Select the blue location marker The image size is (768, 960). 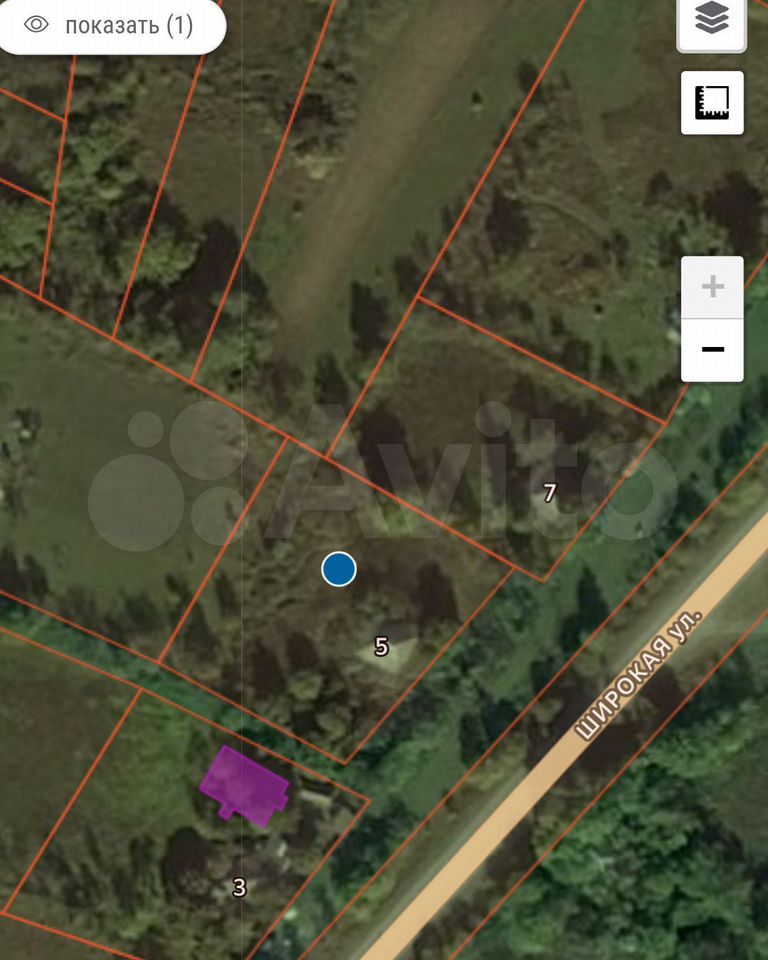(339, 569)
